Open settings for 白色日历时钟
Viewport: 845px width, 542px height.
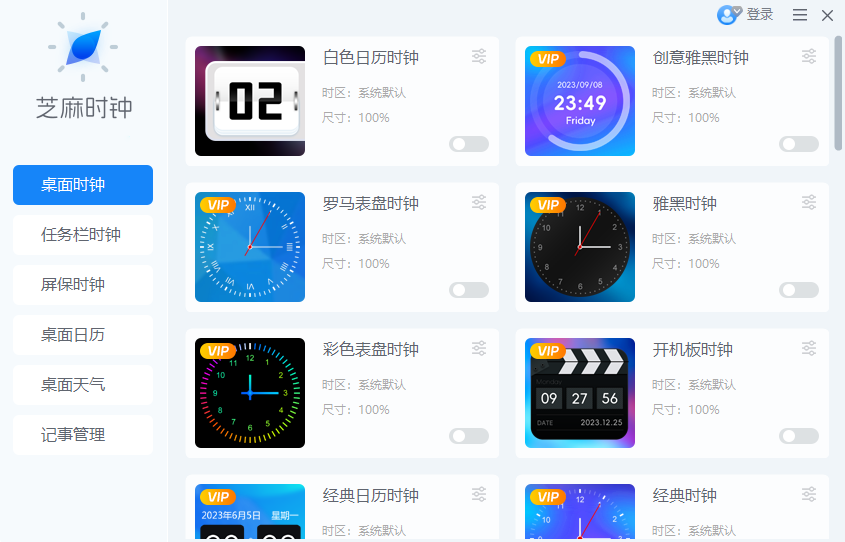coord(479,56)
